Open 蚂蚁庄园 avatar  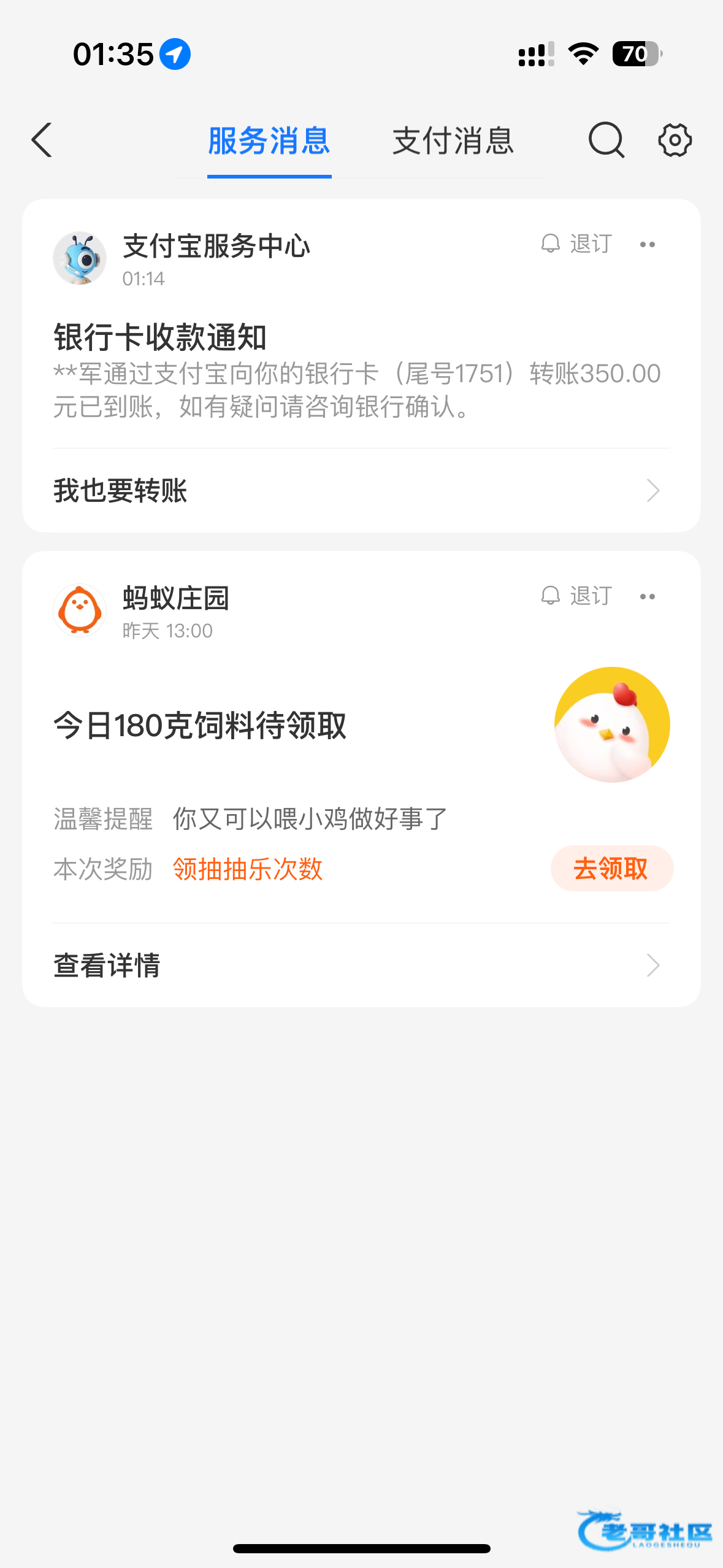80,610
